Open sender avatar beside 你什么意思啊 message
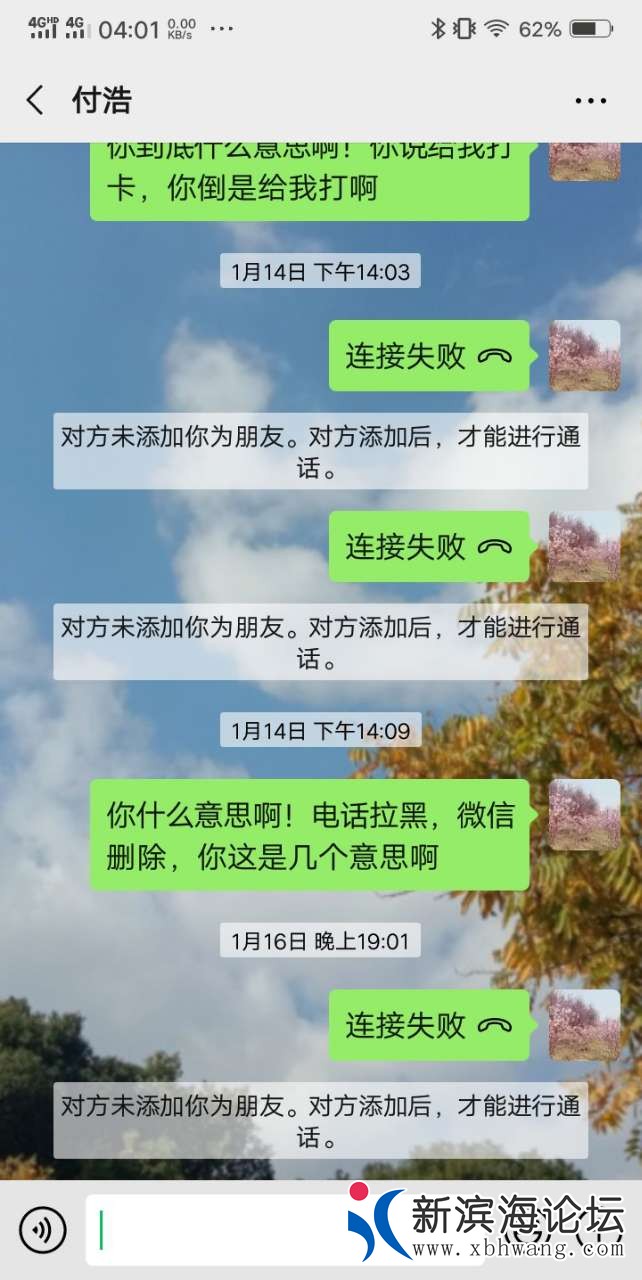The height and width of the screenshot is (1280, 642). tap(584, 815)
